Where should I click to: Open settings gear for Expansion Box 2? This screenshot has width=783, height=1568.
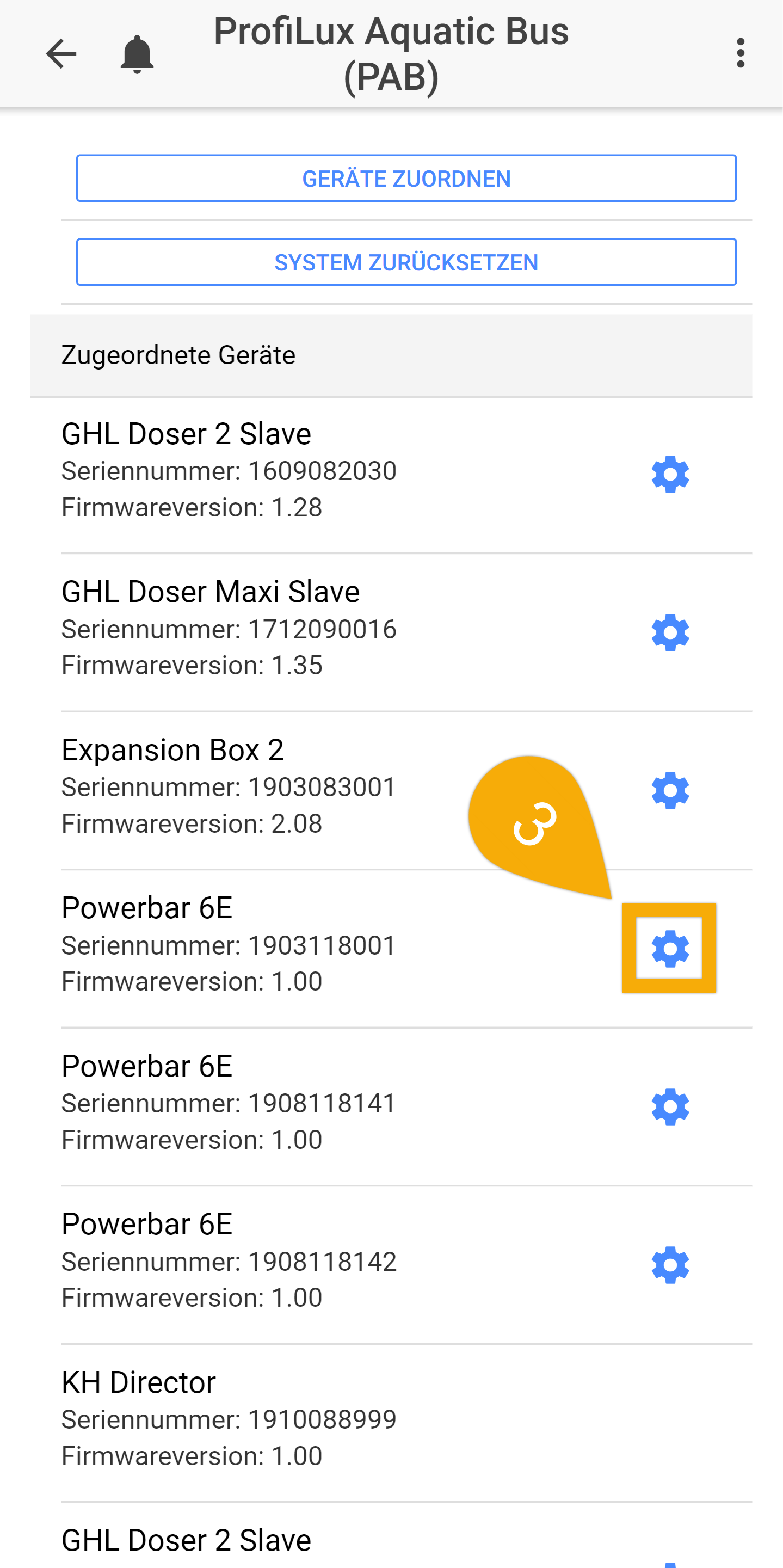[x=670, y=791]
